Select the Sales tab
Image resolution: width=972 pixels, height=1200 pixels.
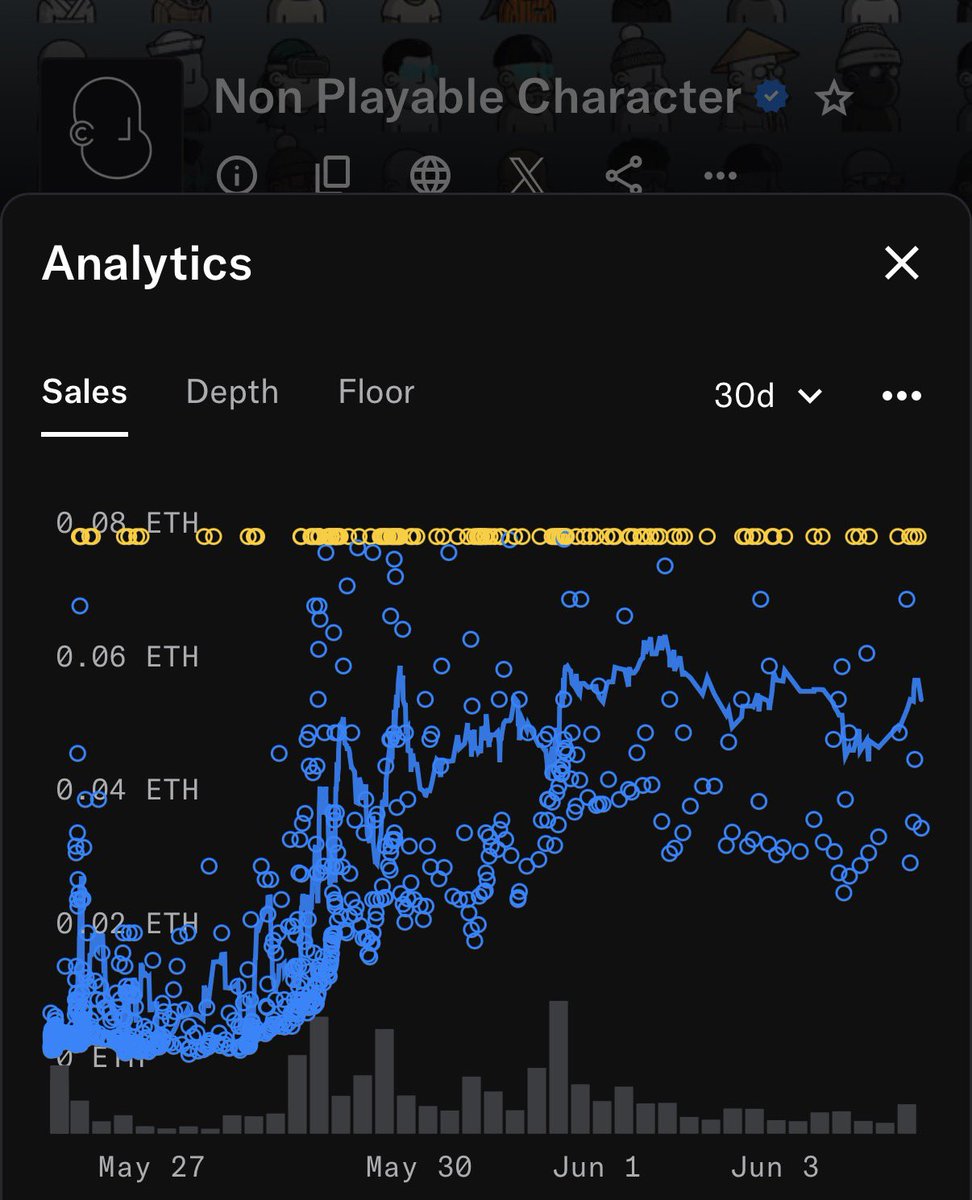85,392
